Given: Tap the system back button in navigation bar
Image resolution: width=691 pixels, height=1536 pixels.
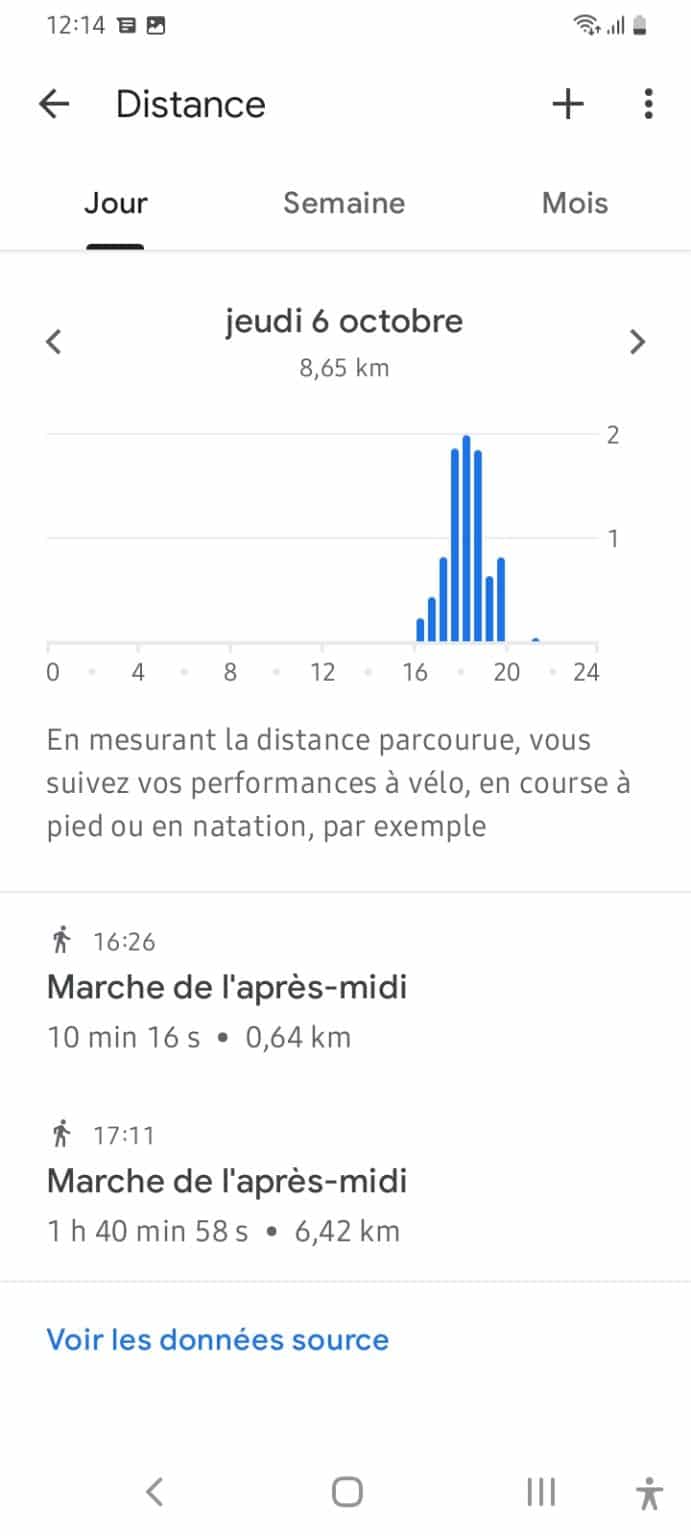Looking at the screenshot, I should coord(154,1492).
